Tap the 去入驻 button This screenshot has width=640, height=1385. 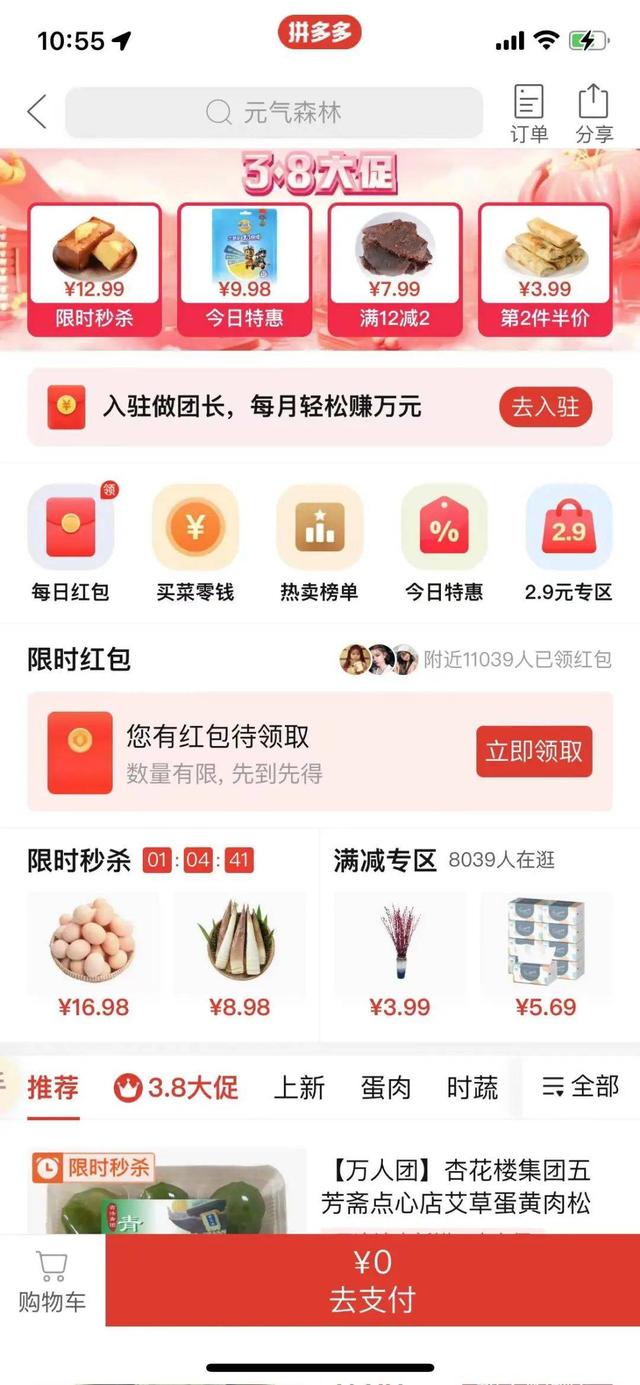click(545, 407)
